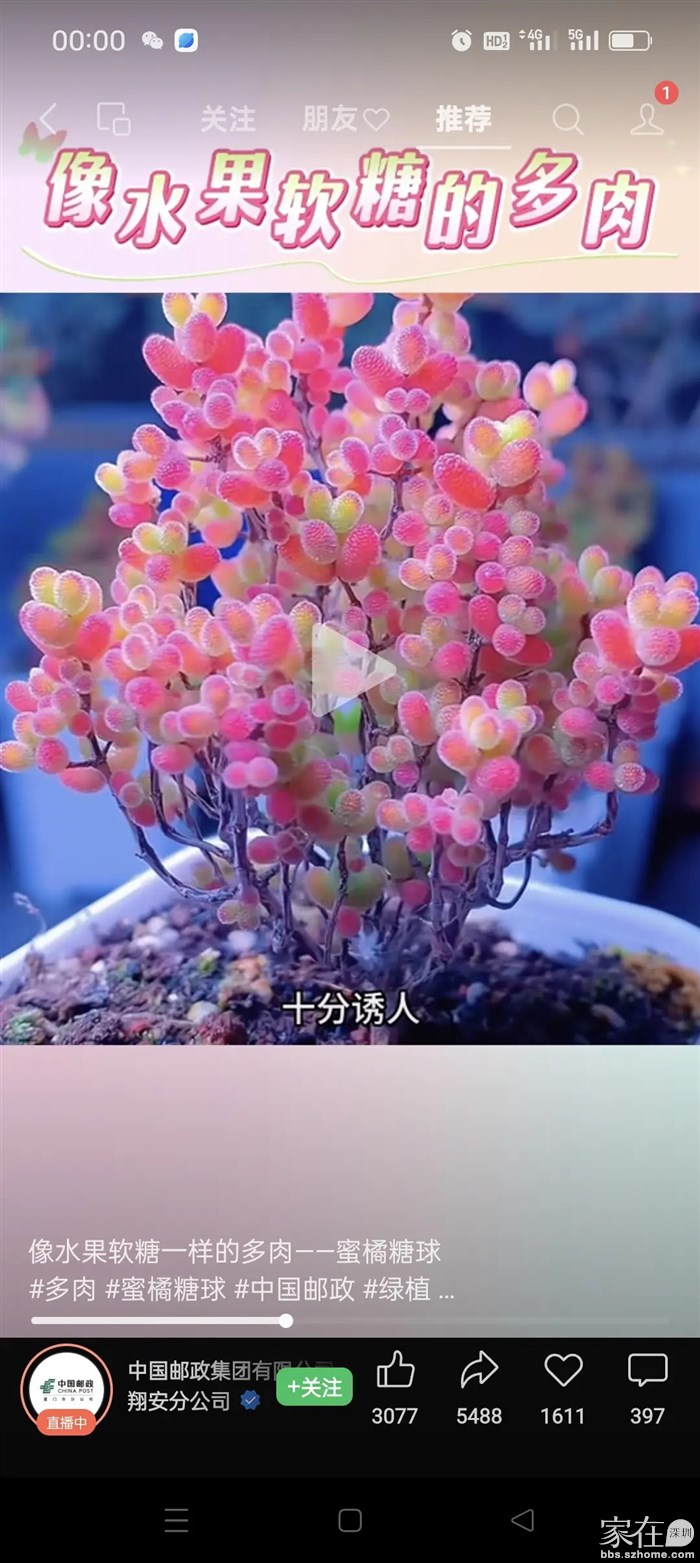700x1563 pixels.
Task: Switch to the 朋友 tab
Action: tap(344, 119)
